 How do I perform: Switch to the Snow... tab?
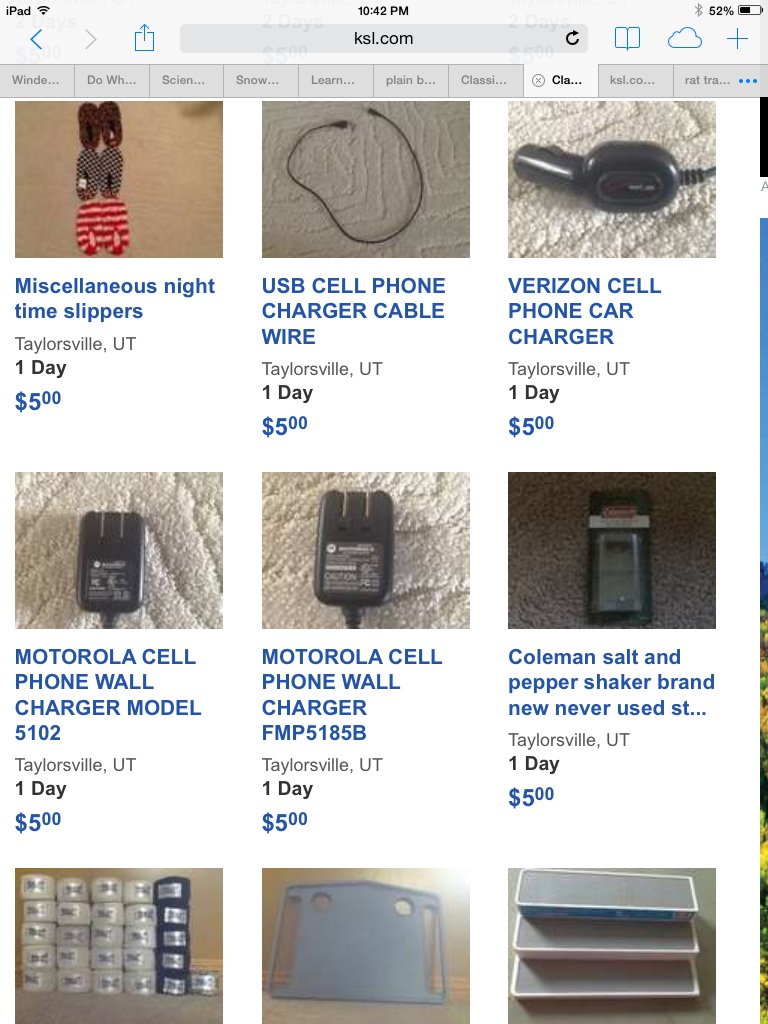click(x=261, y=80)
